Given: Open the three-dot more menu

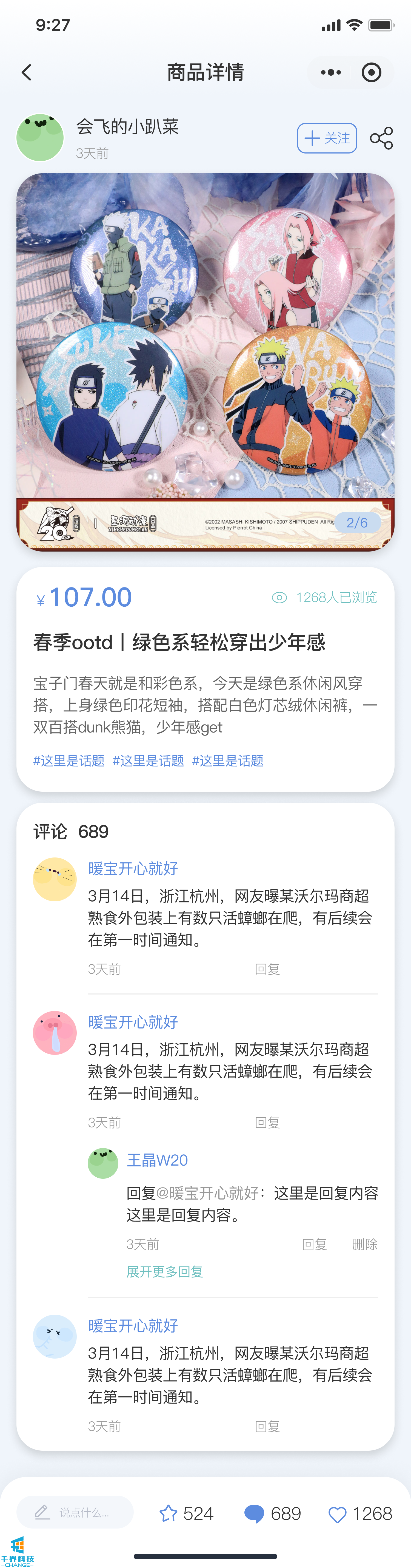Looking at the screenshot, I should (x=331, y=72).
